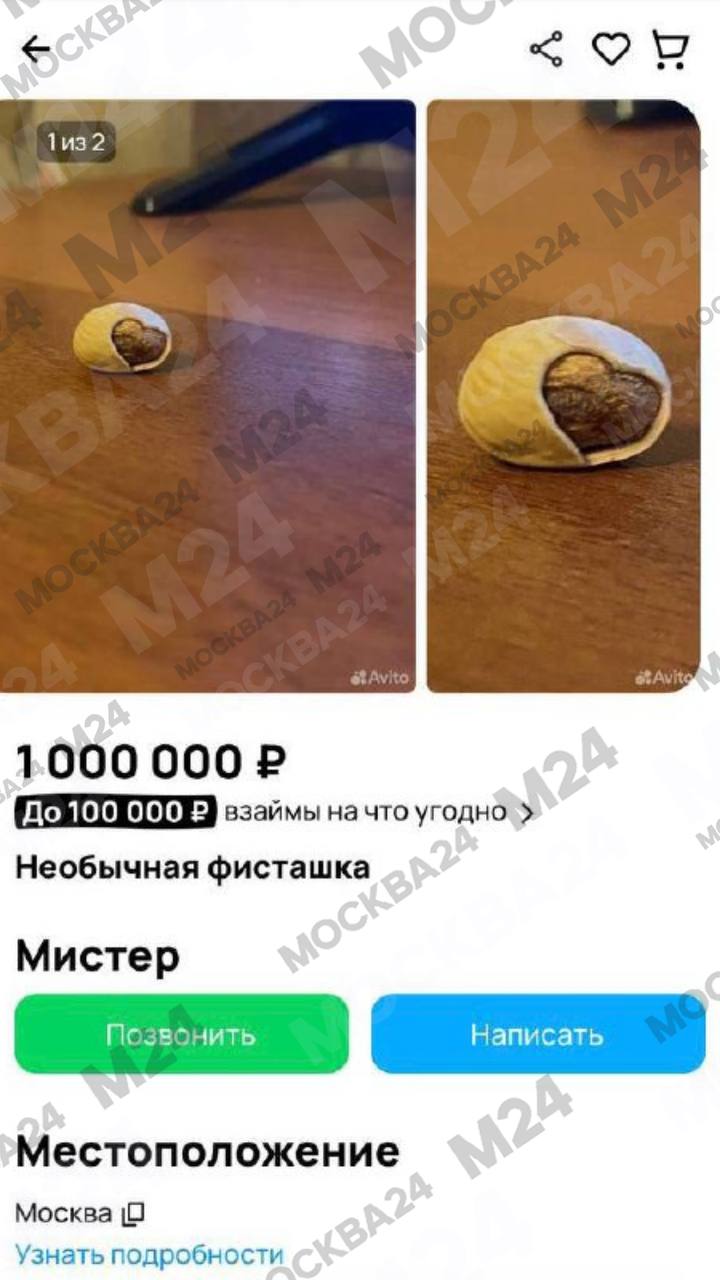Share this pistachio listing
This screenshot has height=1280, width=720.
(546, 49)
